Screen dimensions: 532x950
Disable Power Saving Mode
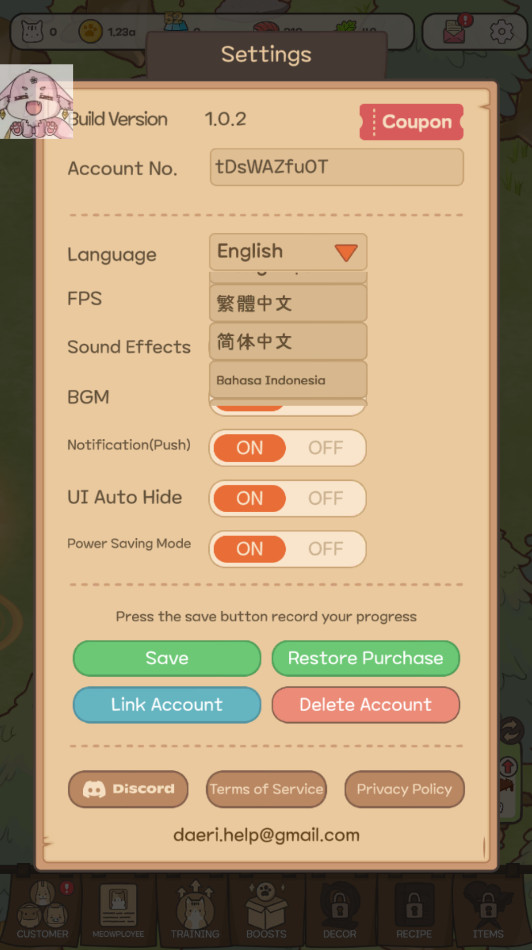(x=326, y=549)
